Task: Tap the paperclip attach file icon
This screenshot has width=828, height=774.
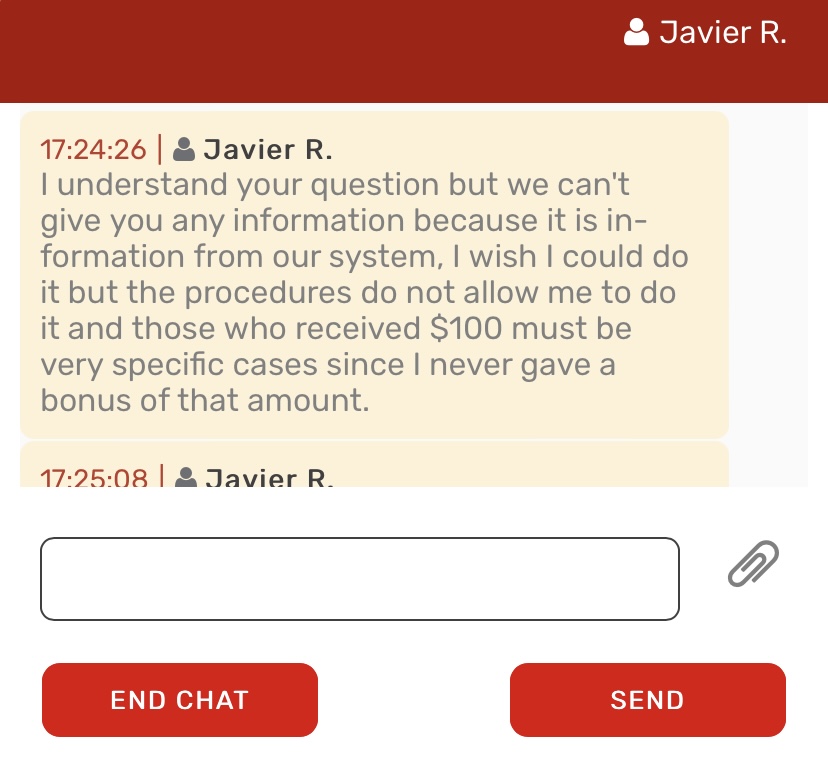Action: click(753, 563)
